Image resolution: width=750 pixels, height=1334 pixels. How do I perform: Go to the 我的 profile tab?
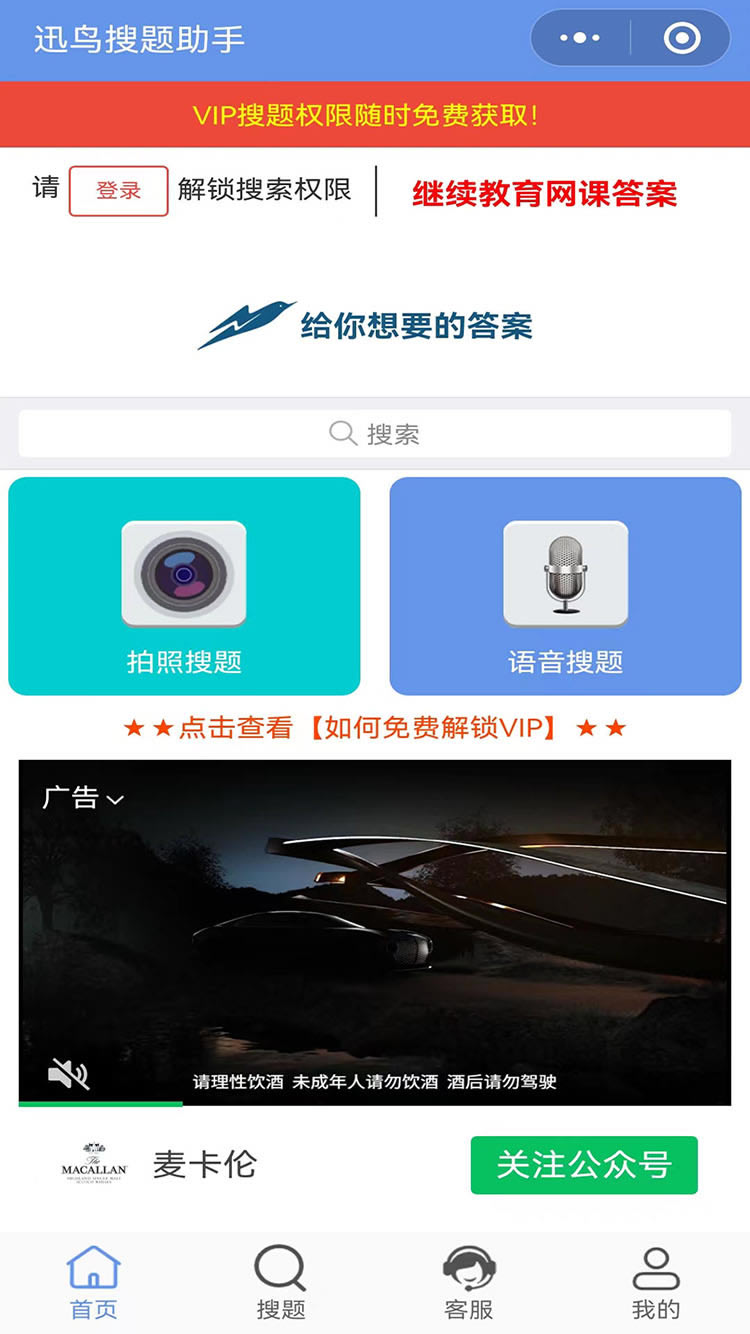656,1283
